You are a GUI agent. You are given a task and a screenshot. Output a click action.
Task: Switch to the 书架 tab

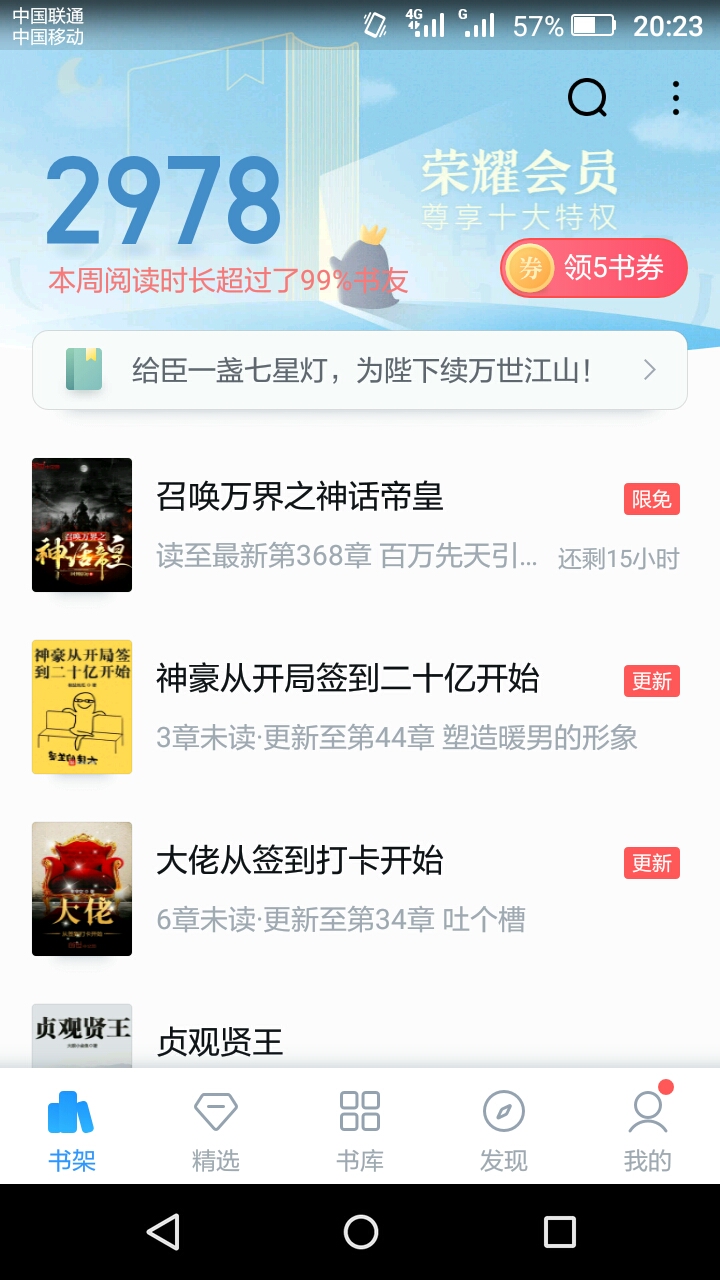coord(71,1129)
